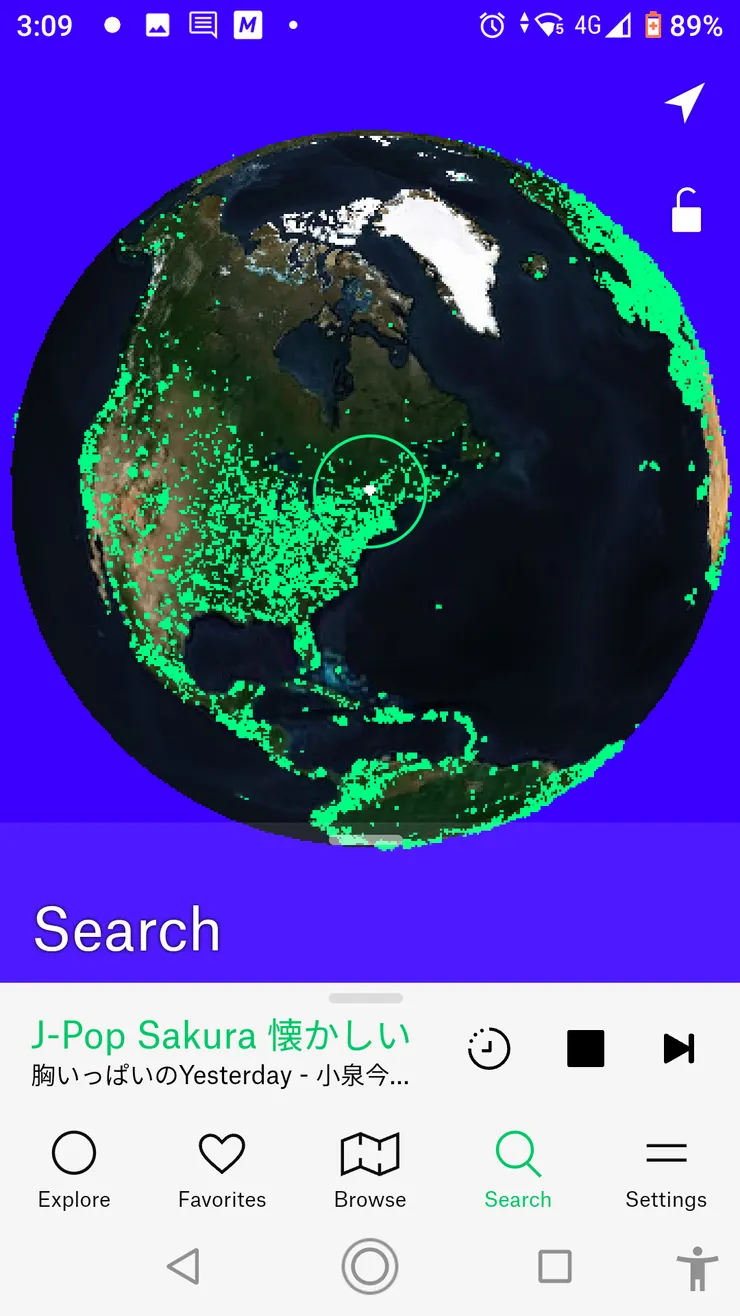Switch to the Explore tab

pos(74,1170)
